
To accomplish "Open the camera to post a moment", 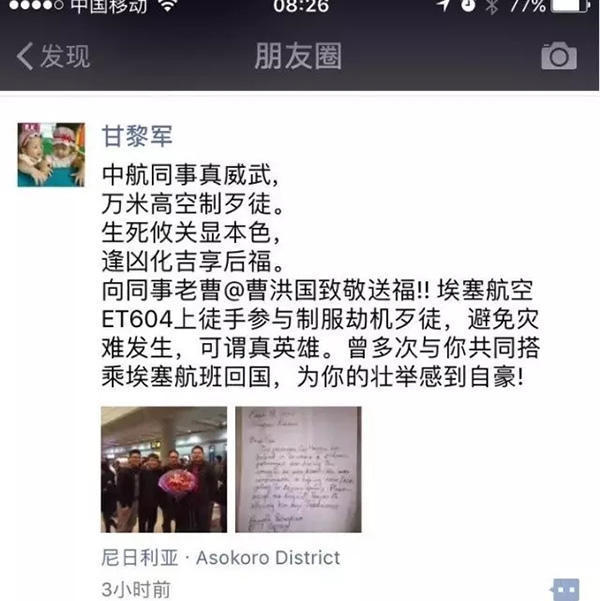I will point(559,56).
